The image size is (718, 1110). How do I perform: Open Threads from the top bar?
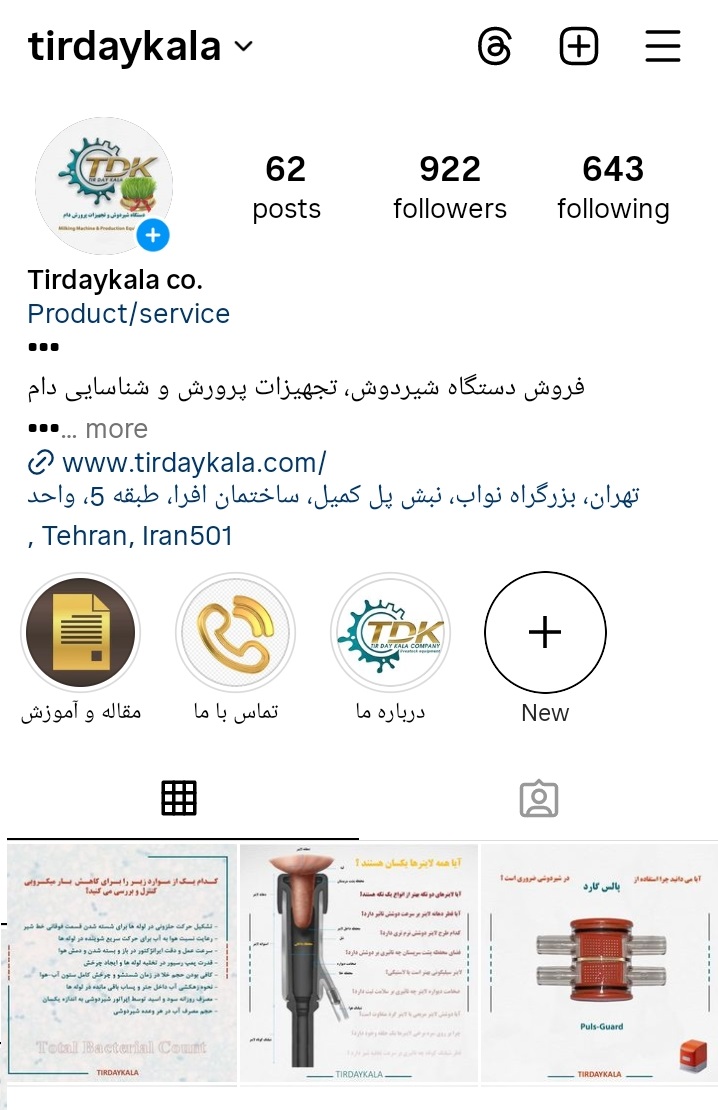pyautogui.click(x=495, y=46)
